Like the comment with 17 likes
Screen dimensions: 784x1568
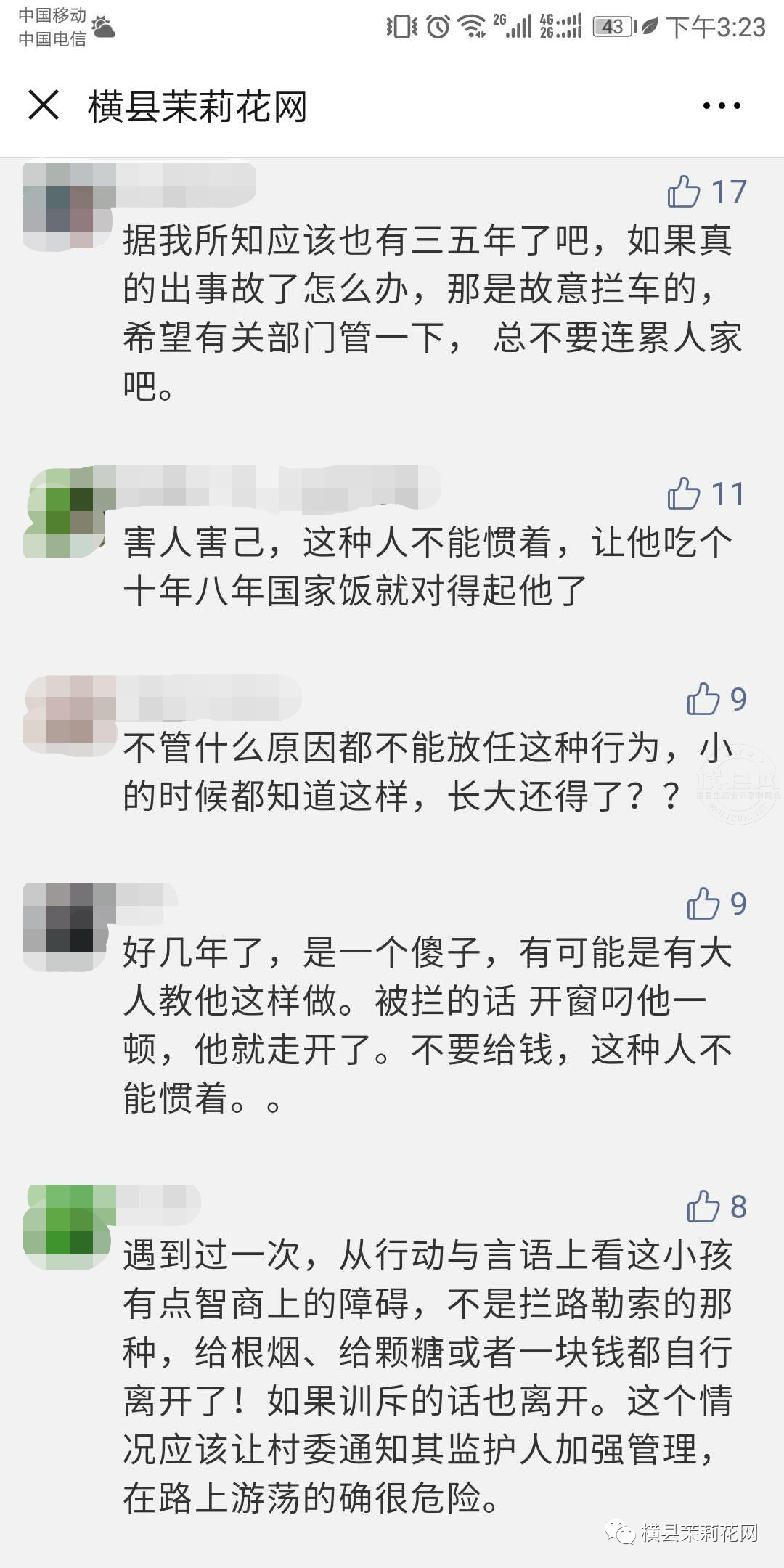click(x=684, y=192)
